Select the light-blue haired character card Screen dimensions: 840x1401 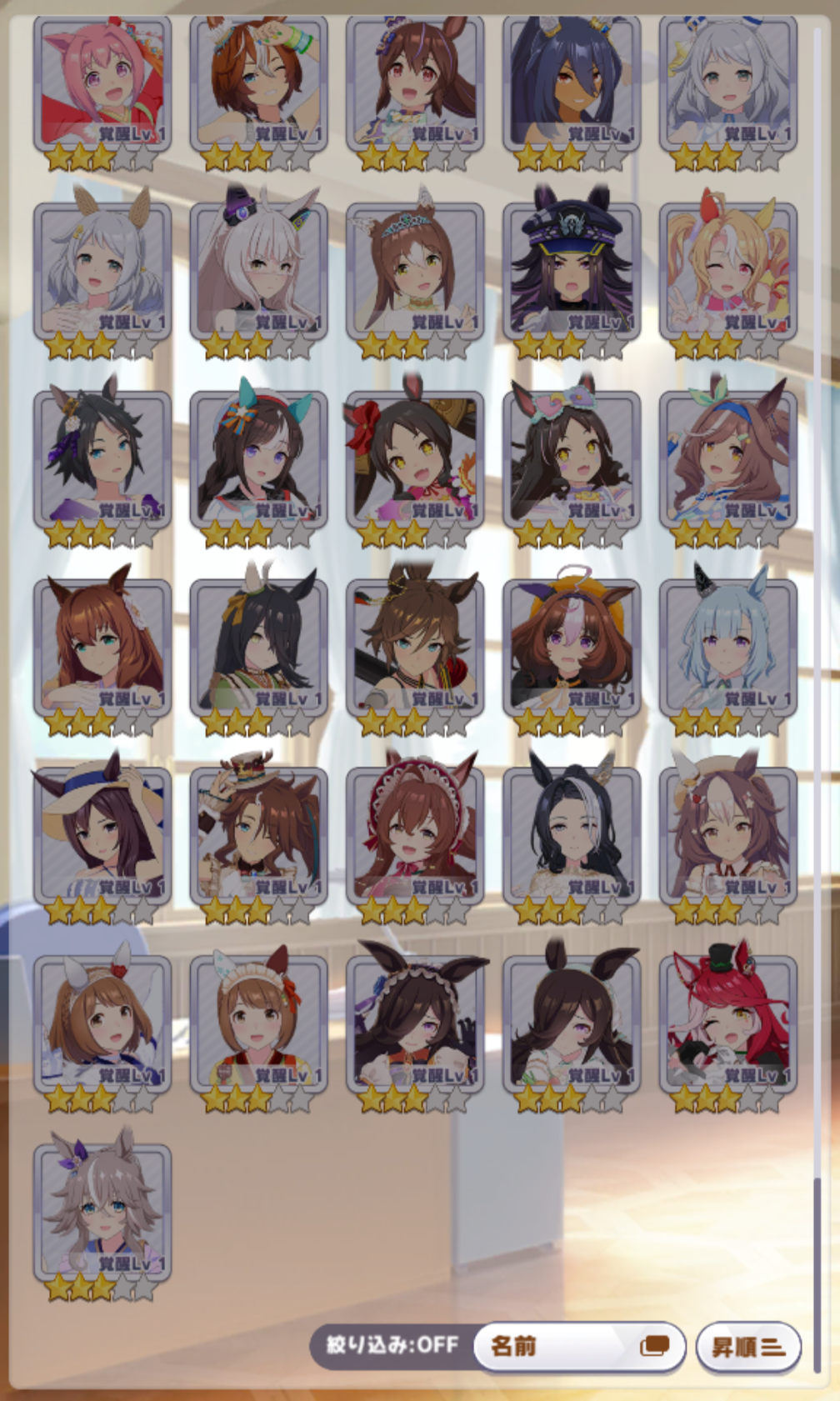click(x=728, y=657)
